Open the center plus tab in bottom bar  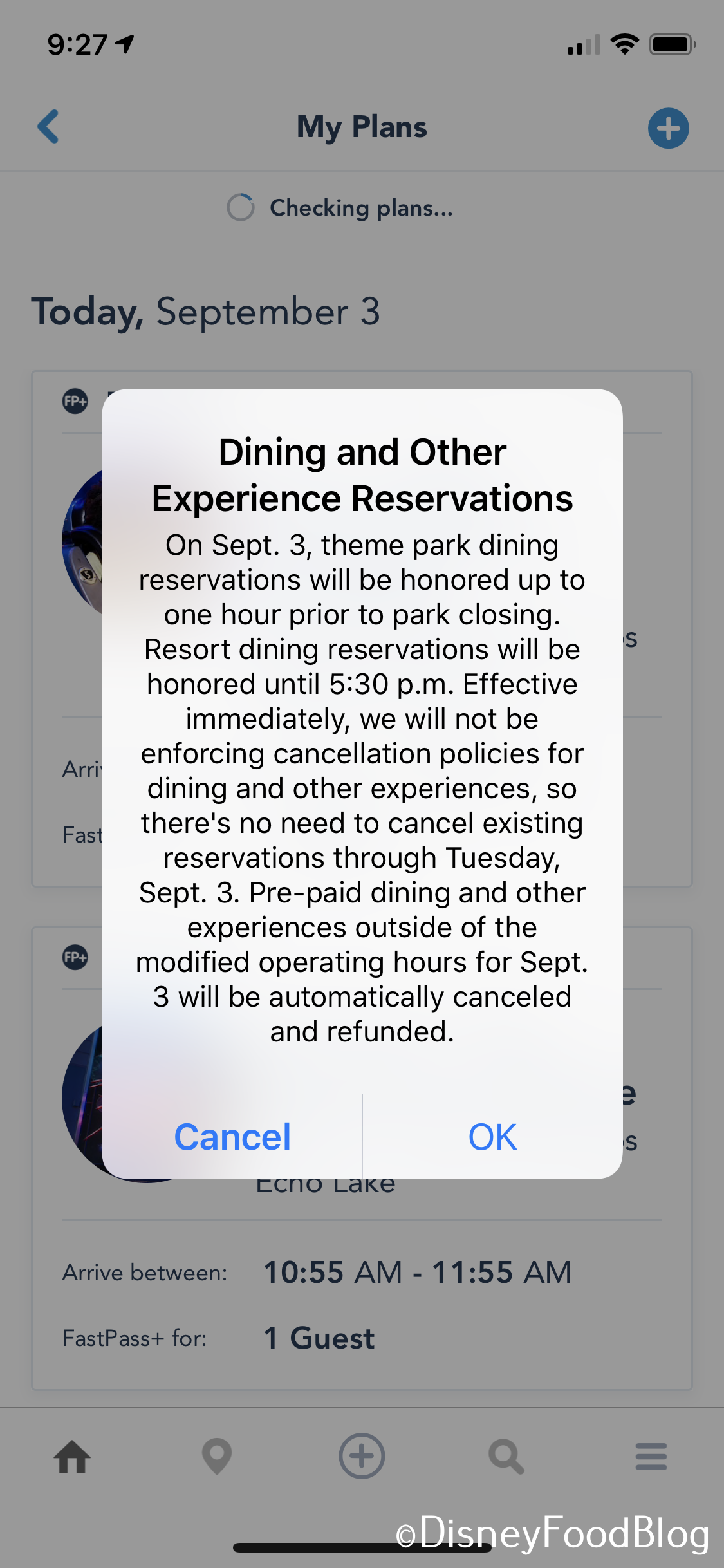click(x=362, y=1456)
